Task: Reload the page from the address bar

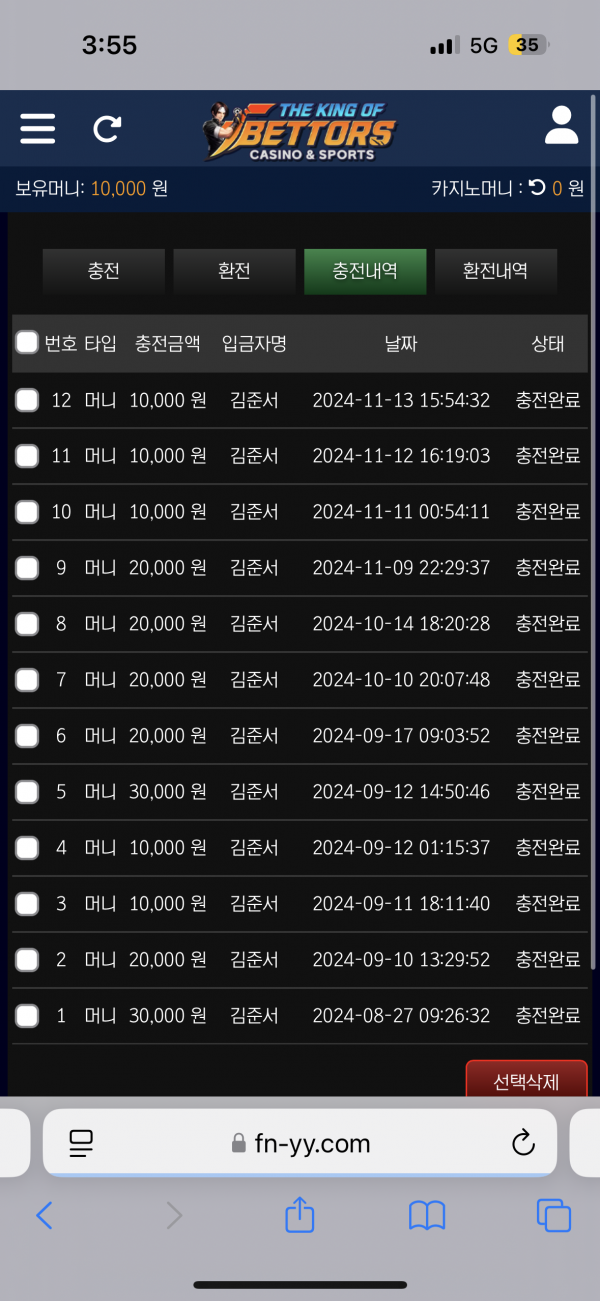Action: click(523, 1143)
